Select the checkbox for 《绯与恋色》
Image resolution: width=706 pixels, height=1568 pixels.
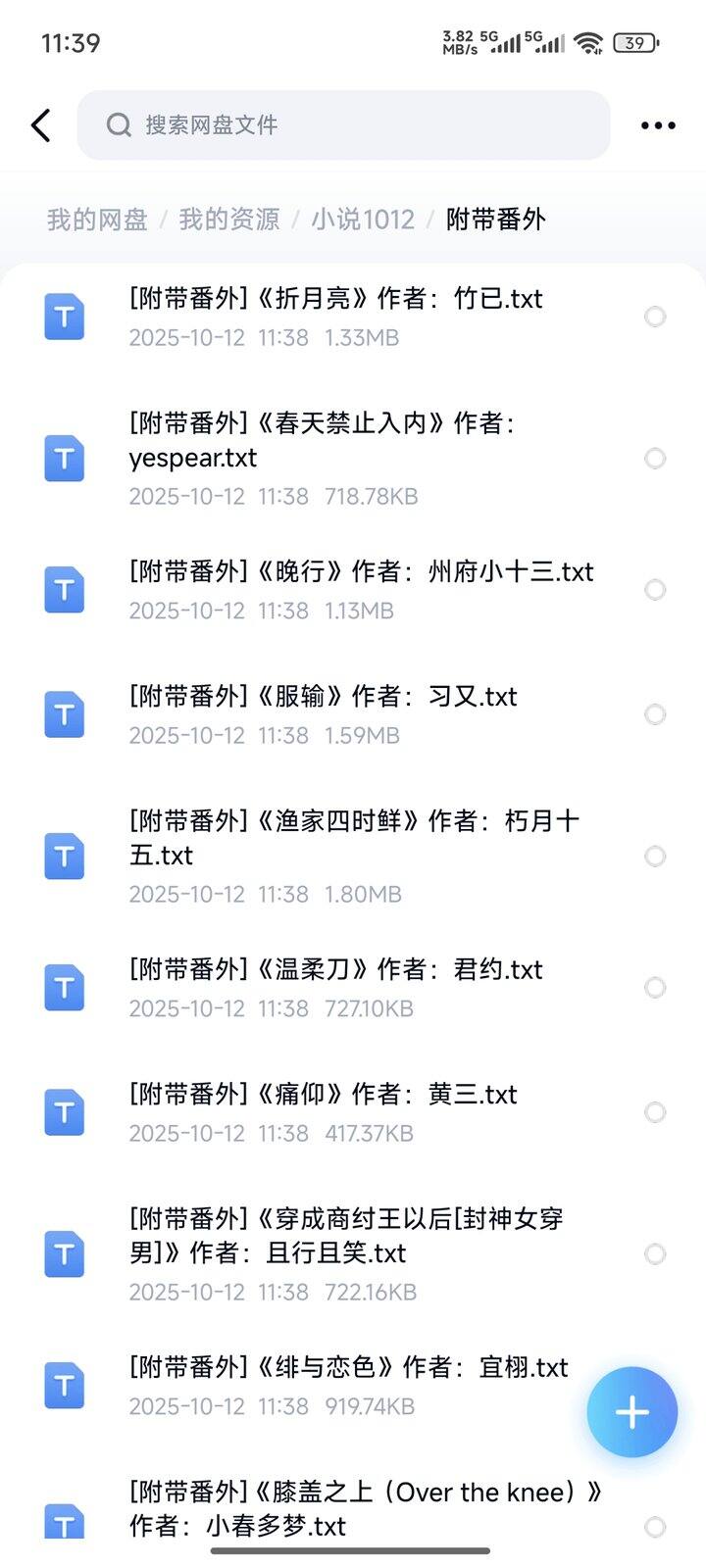[655, 1386]
